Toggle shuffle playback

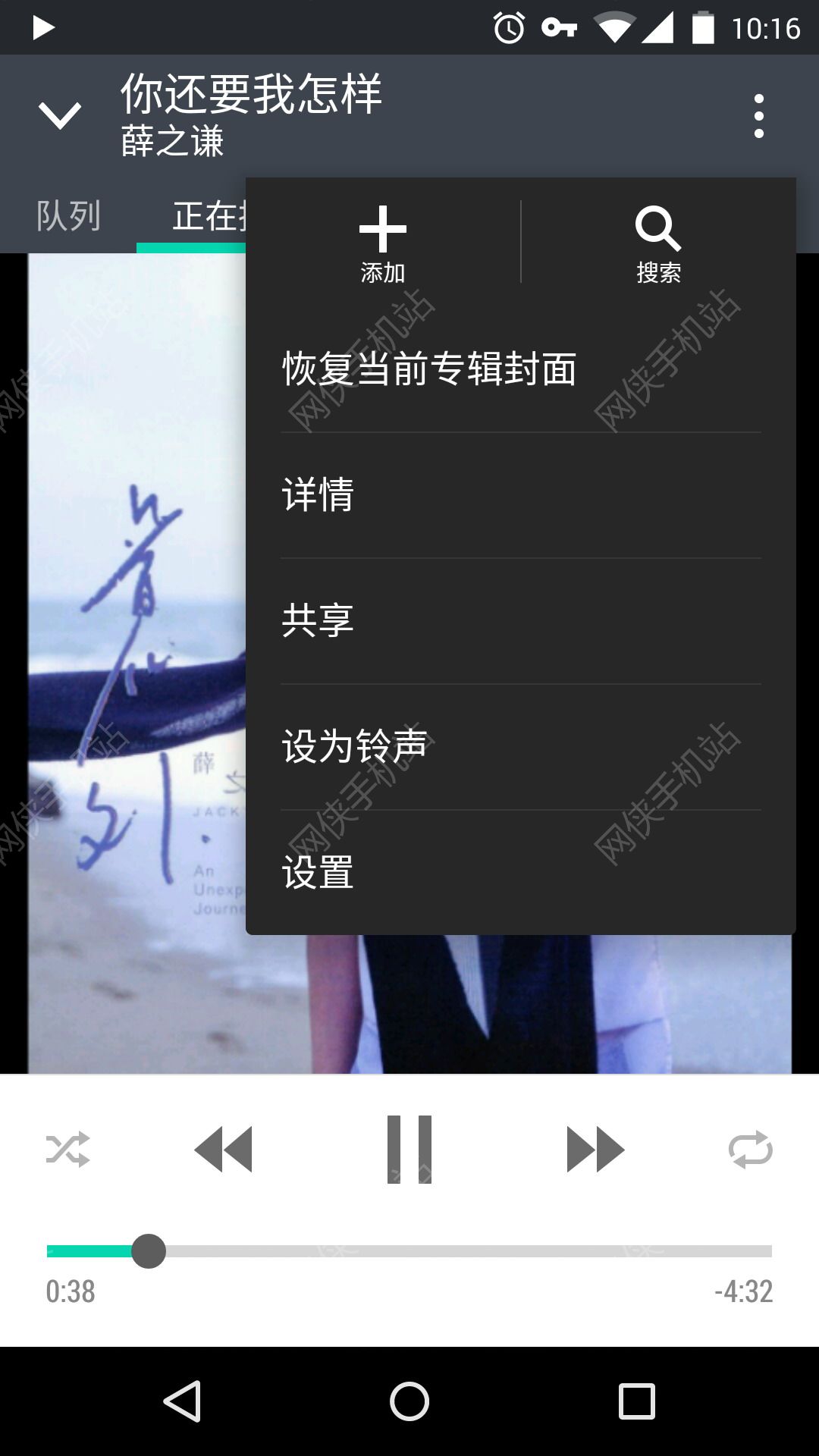click(68, 1150)
